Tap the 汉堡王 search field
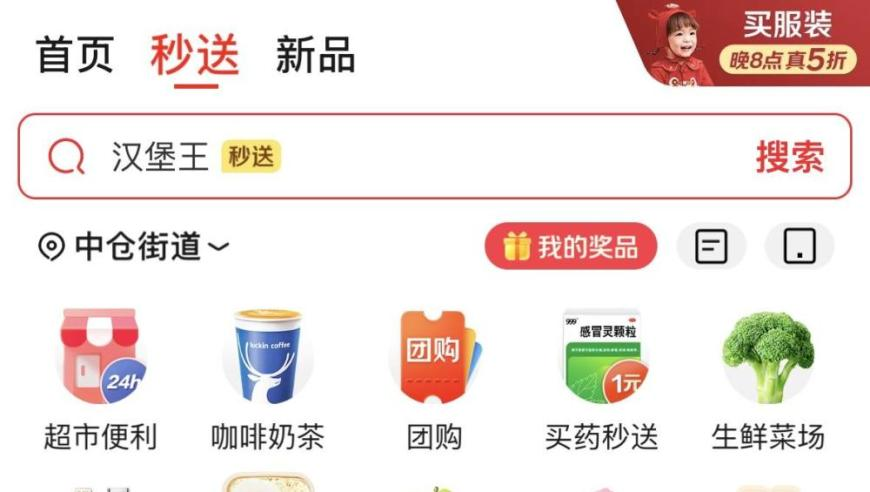Screen dimensions: 870x492 400,157
